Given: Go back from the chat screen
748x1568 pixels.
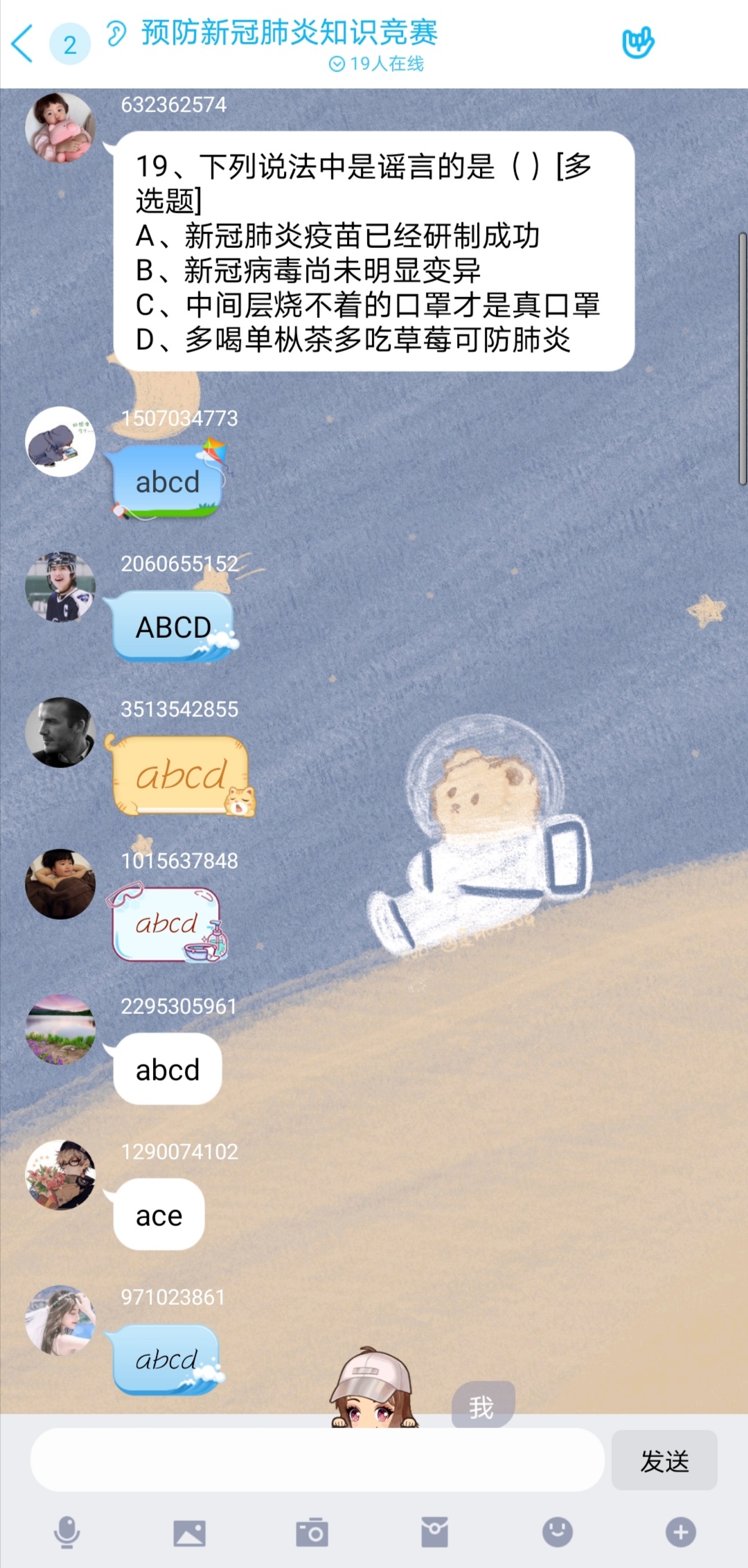Looking at the screenshot, I should tap(24, 44).
